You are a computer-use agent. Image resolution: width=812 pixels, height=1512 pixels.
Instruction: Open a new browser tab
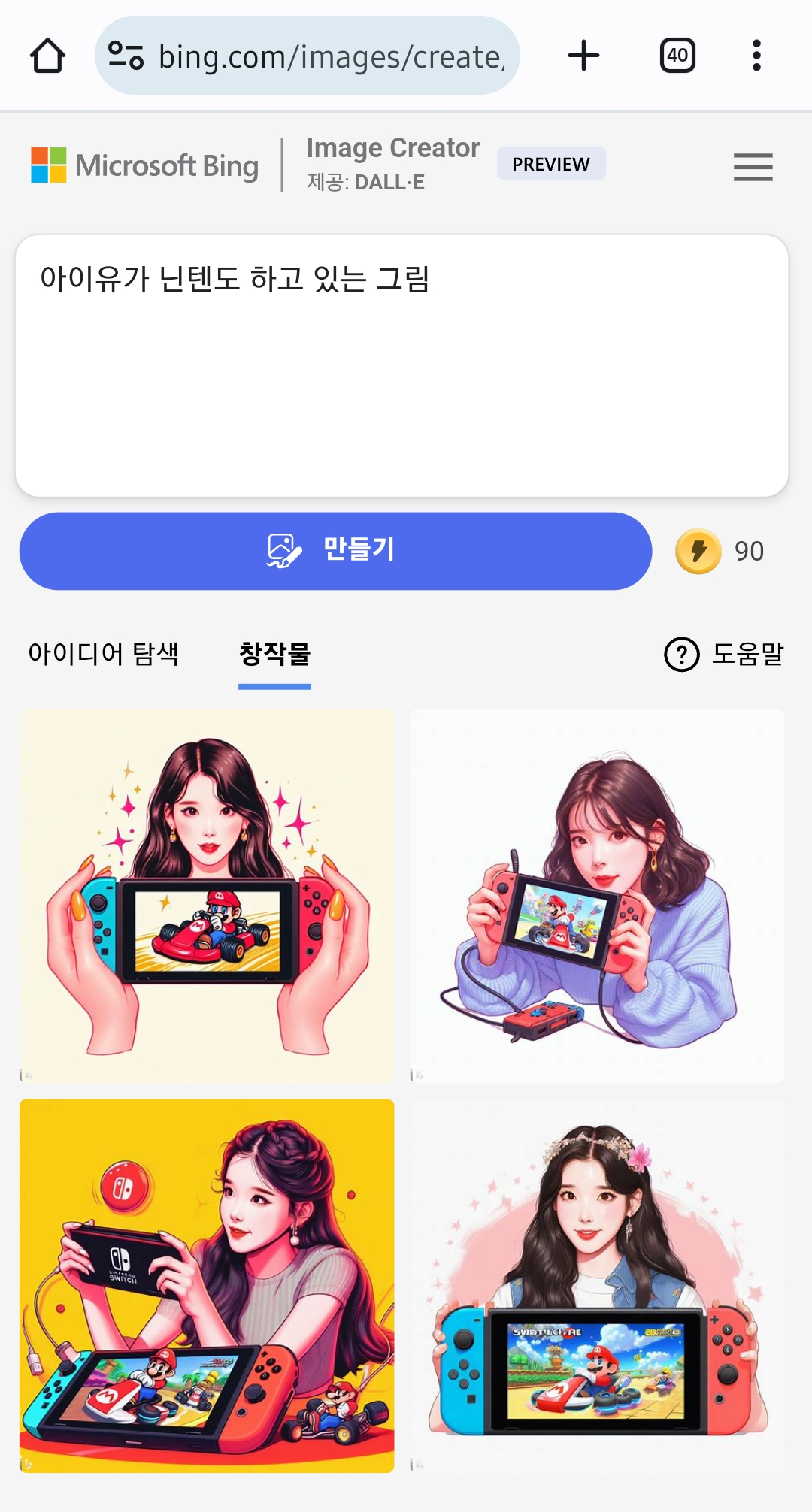click(x=583, y=56)
